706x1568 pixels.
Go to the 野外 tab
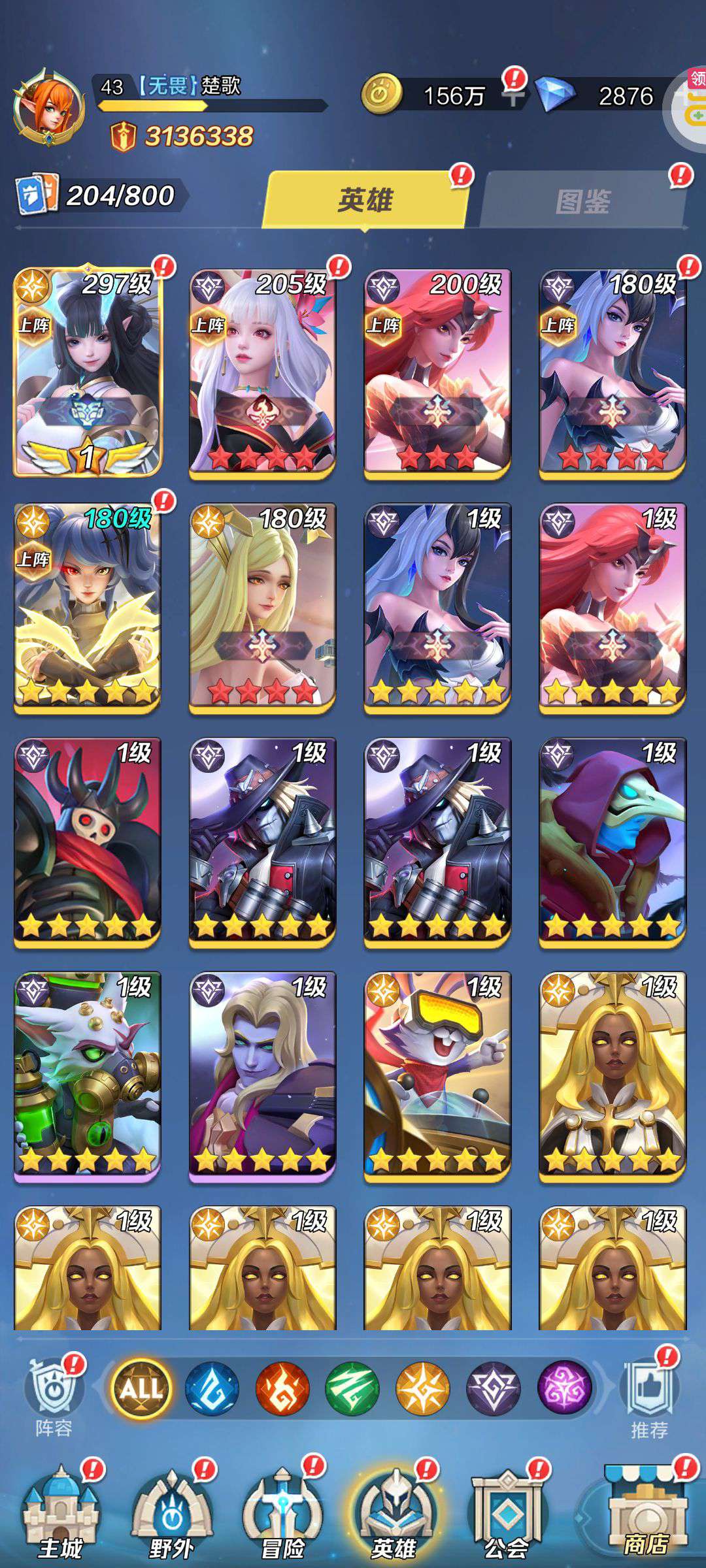point(171,1514)
